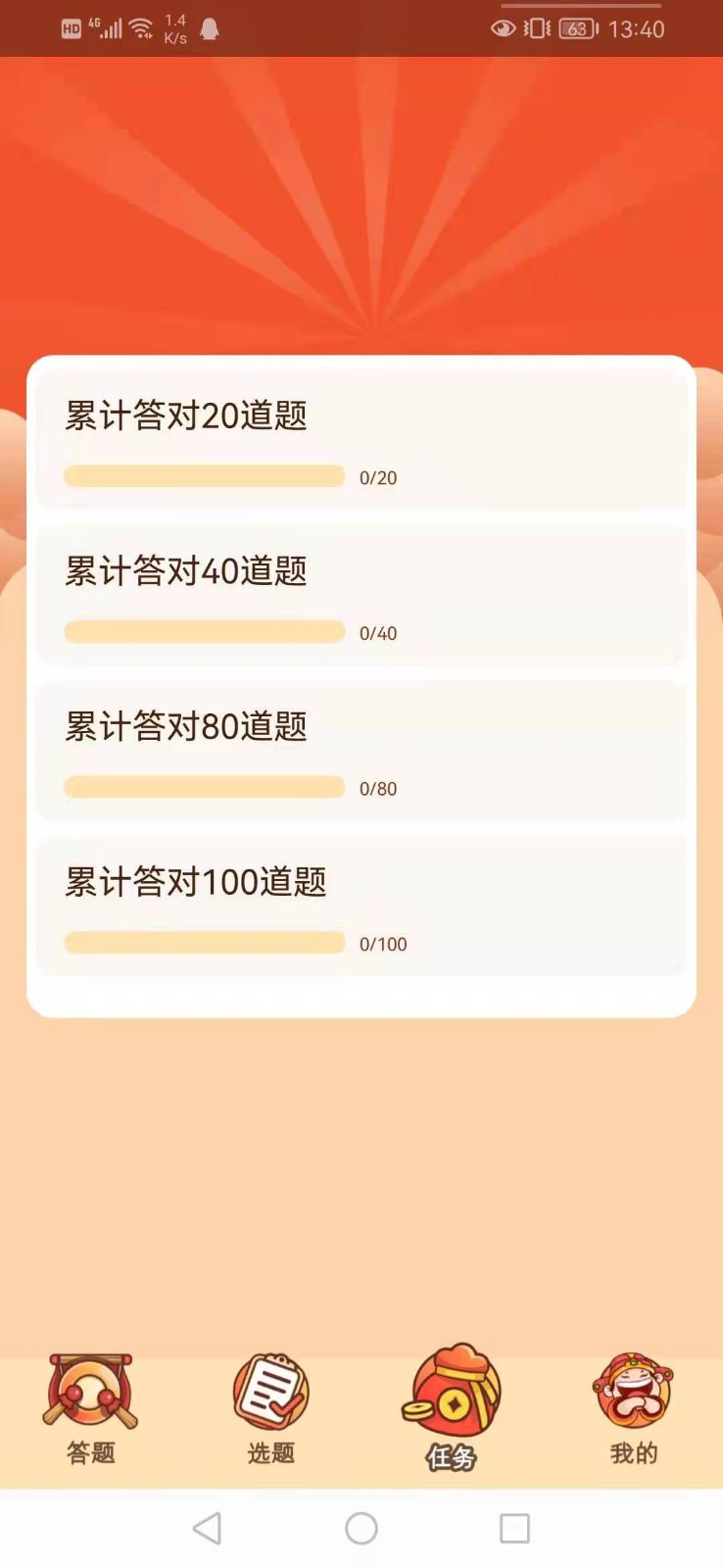Tap the 0/80 progress bar
This screenshot has width=723, height=1568.
204,787
